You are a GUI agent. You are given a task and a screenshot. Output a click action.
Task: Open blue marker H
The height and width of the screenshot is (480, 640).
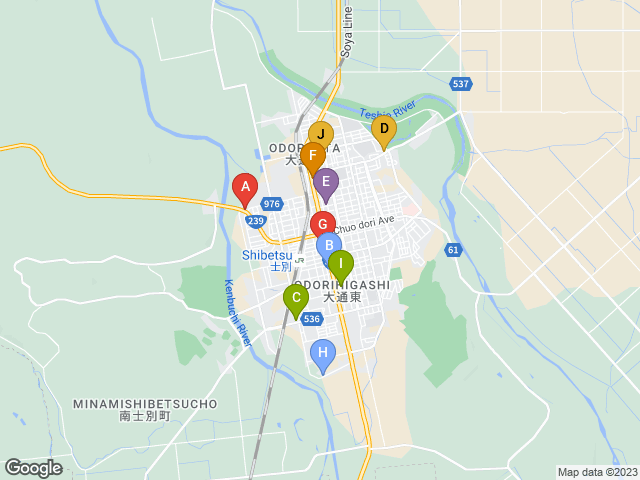coord(322,352)
